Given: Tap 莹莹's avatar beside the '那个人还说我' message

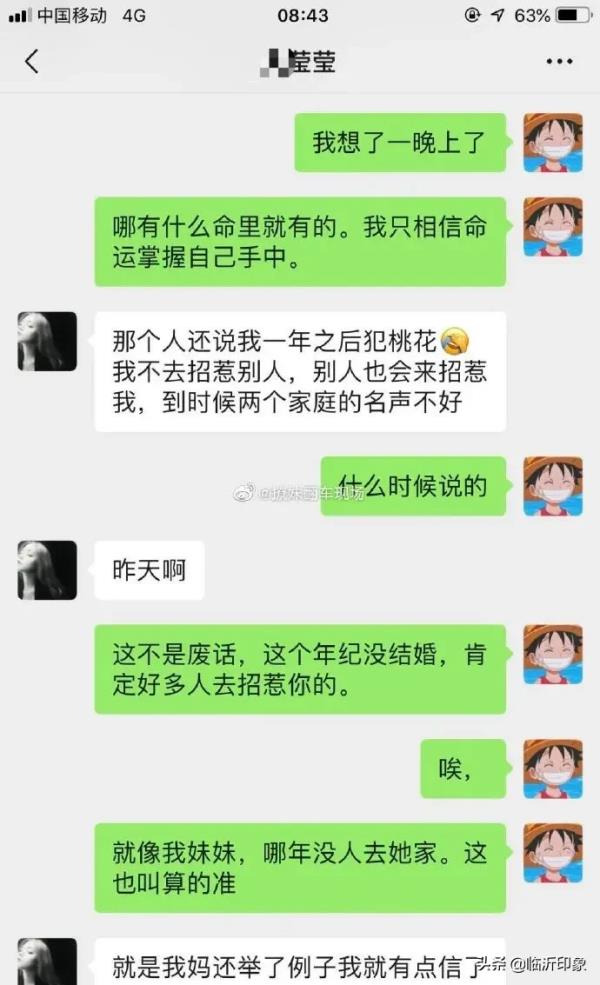Looking at the screenshot, I should click(x=47, y=341).
